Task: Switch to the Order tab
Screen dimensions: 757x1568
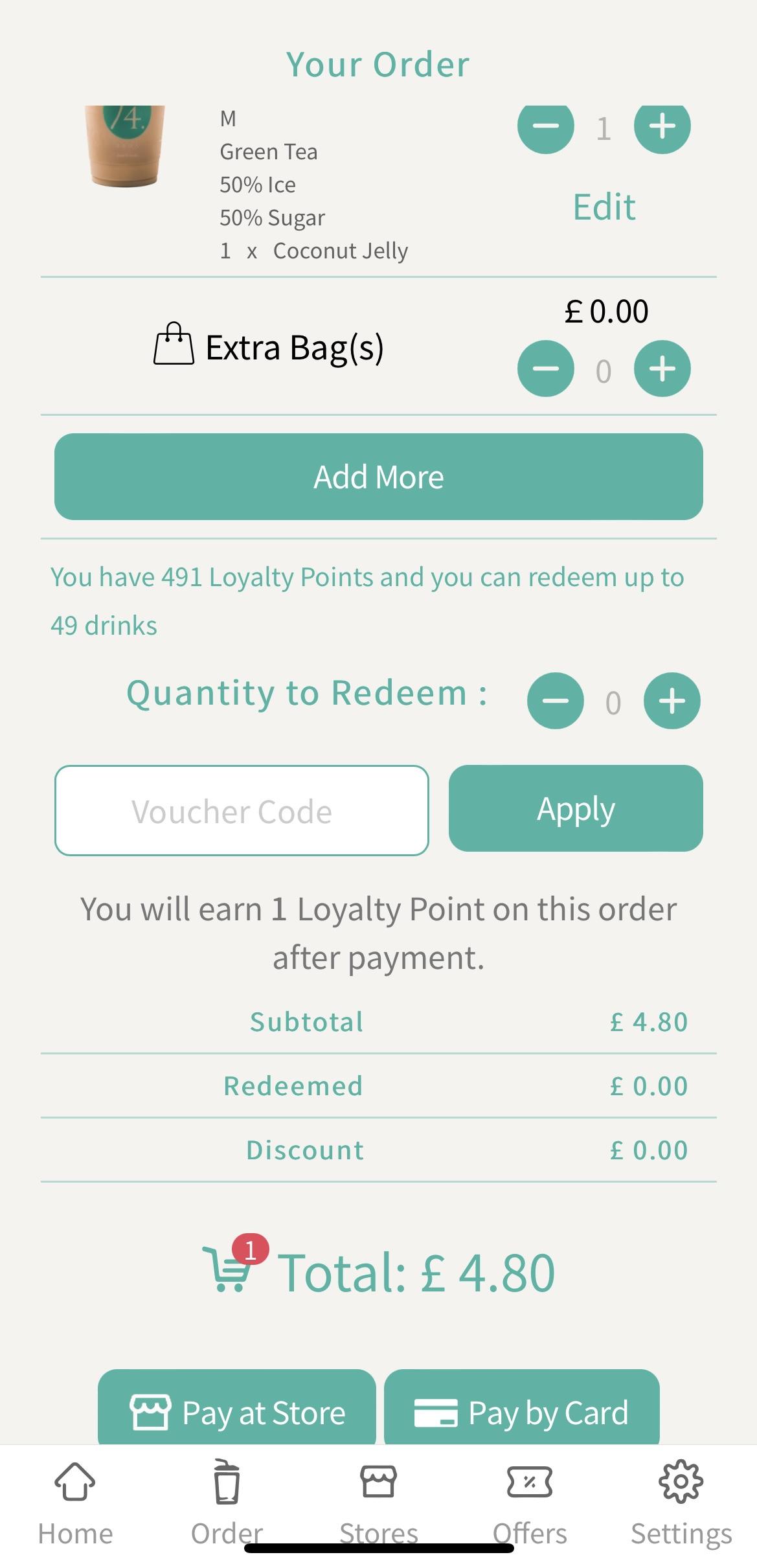Action: point(227,1504)
